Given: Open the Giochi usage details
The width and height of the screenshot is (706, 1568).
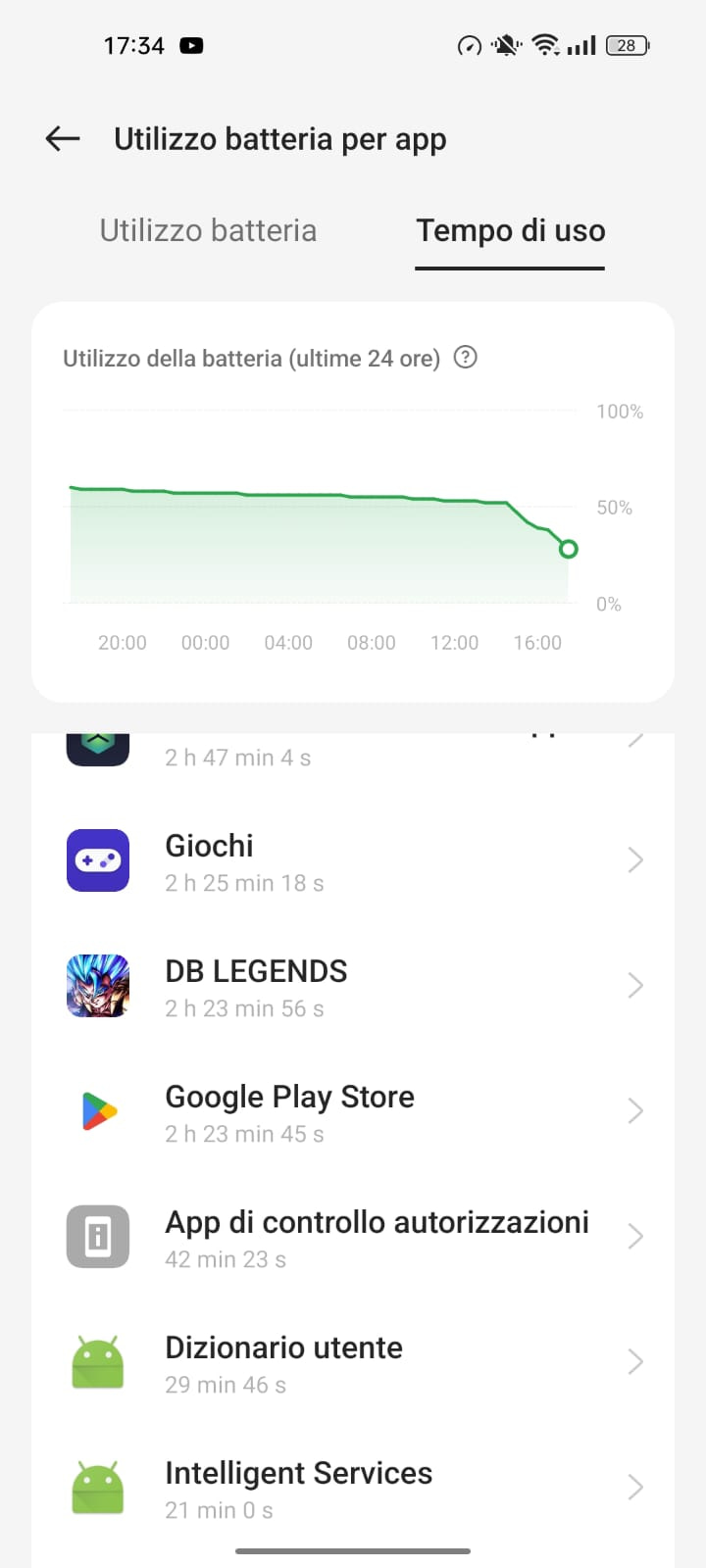Looking at the screenshot, I should pos(353,860).
